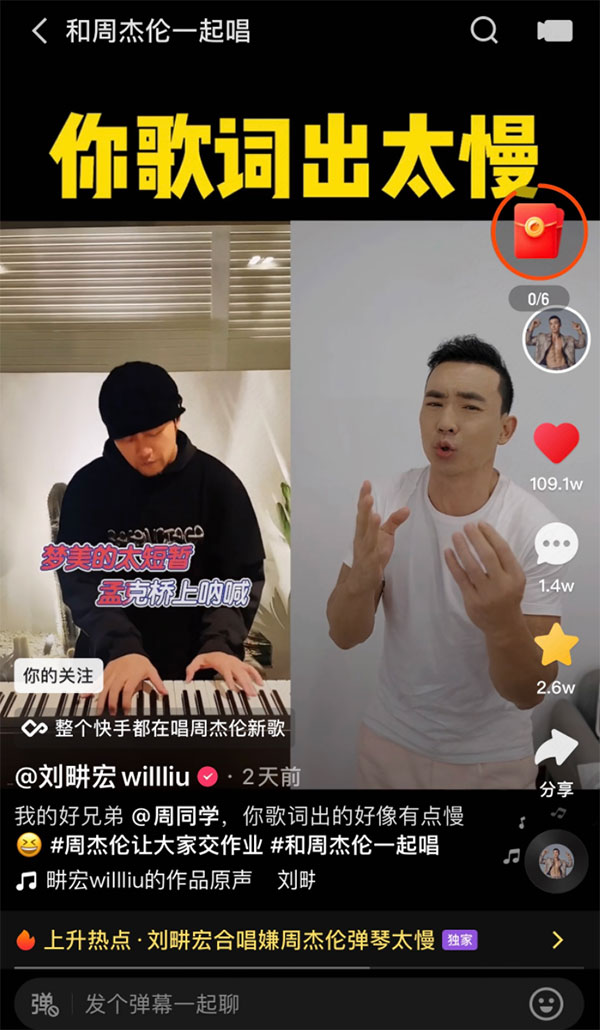Open the emoji smiley picker
Image resolution: width=600 pixels, height=1030 pixels.
pyautogui.click(x=546, y=1002)
